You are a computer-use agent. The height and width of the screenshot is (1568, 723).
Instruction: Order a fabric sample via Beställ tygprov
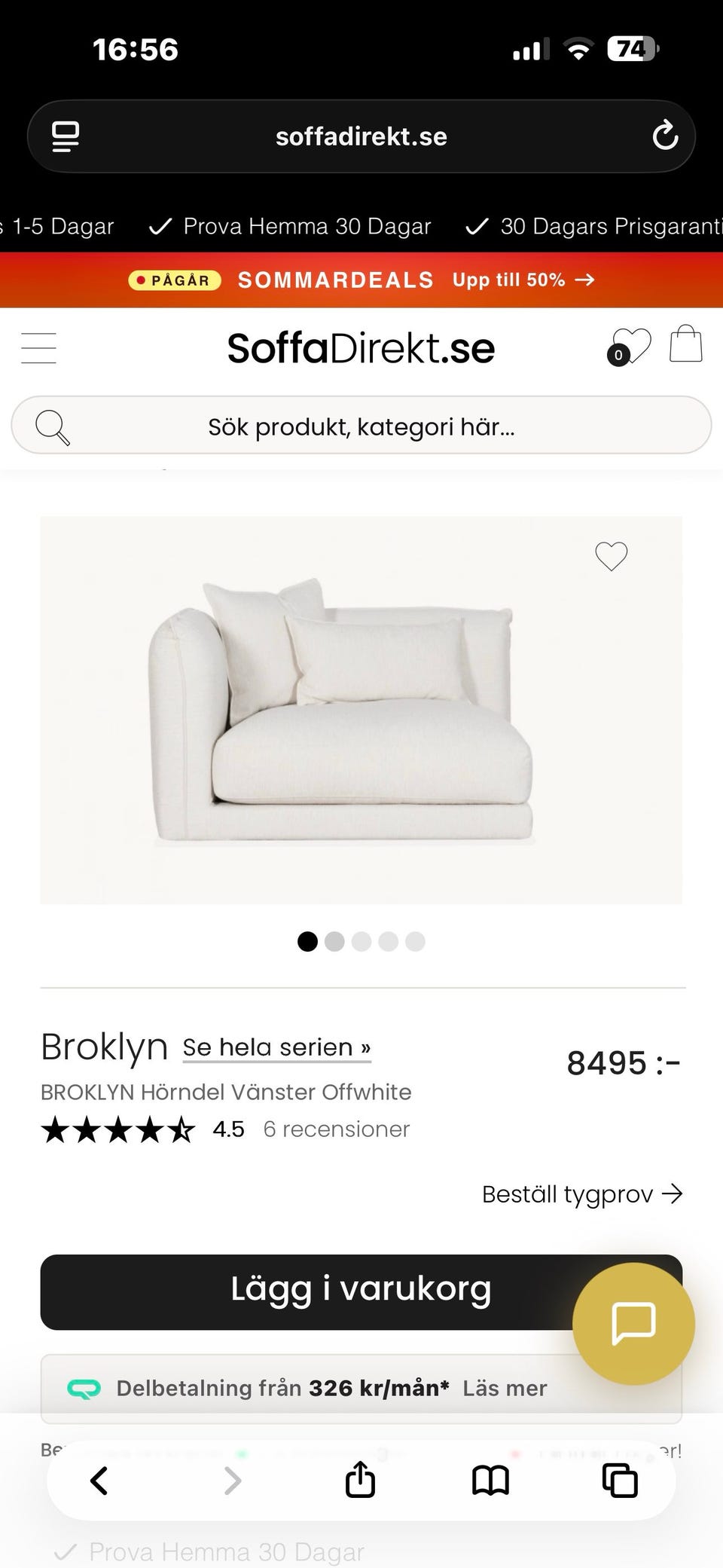(x=582, y=1194)
